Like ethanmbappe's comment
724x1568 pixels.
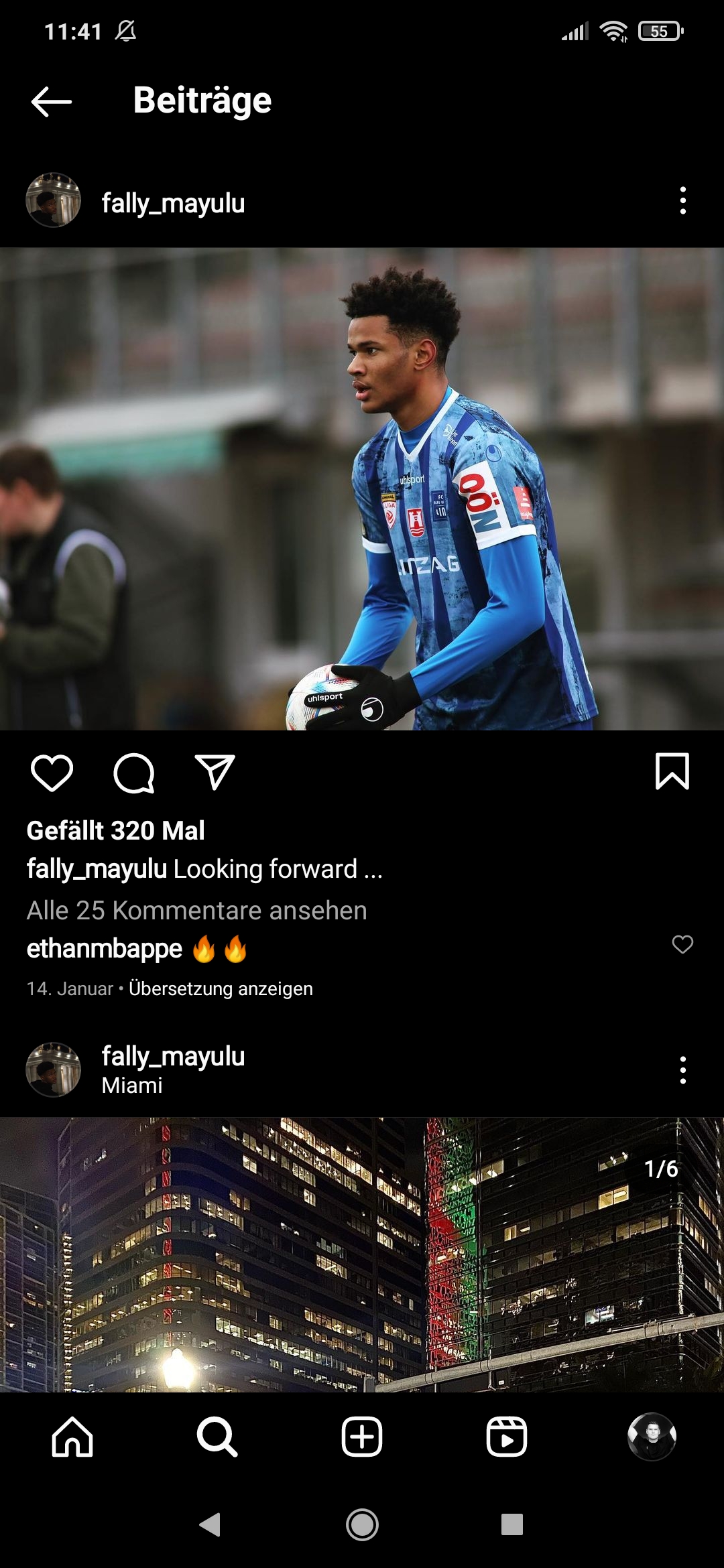coord(682,944)
